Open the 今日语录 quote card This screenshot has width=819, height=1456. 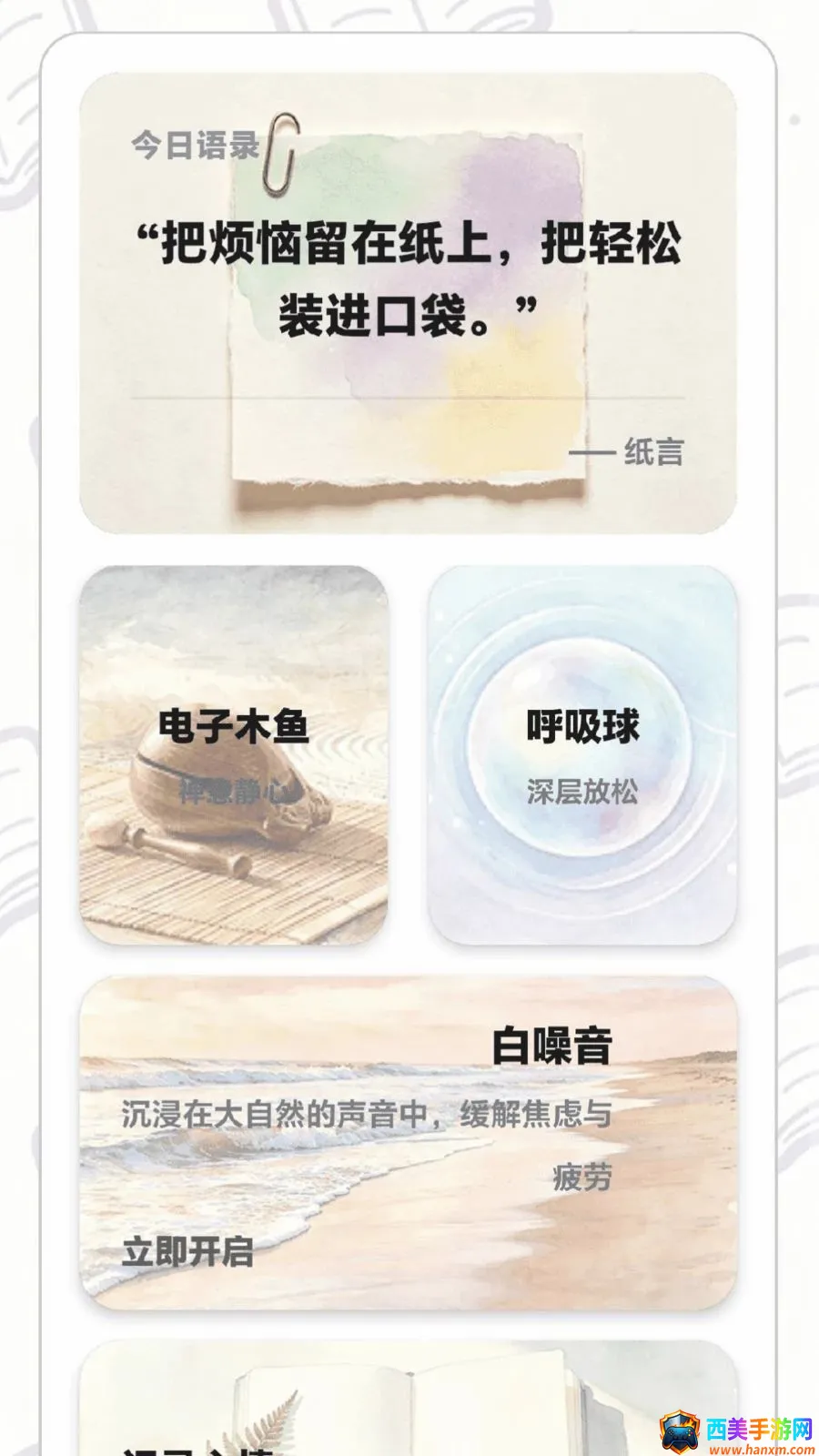(409, 303)
